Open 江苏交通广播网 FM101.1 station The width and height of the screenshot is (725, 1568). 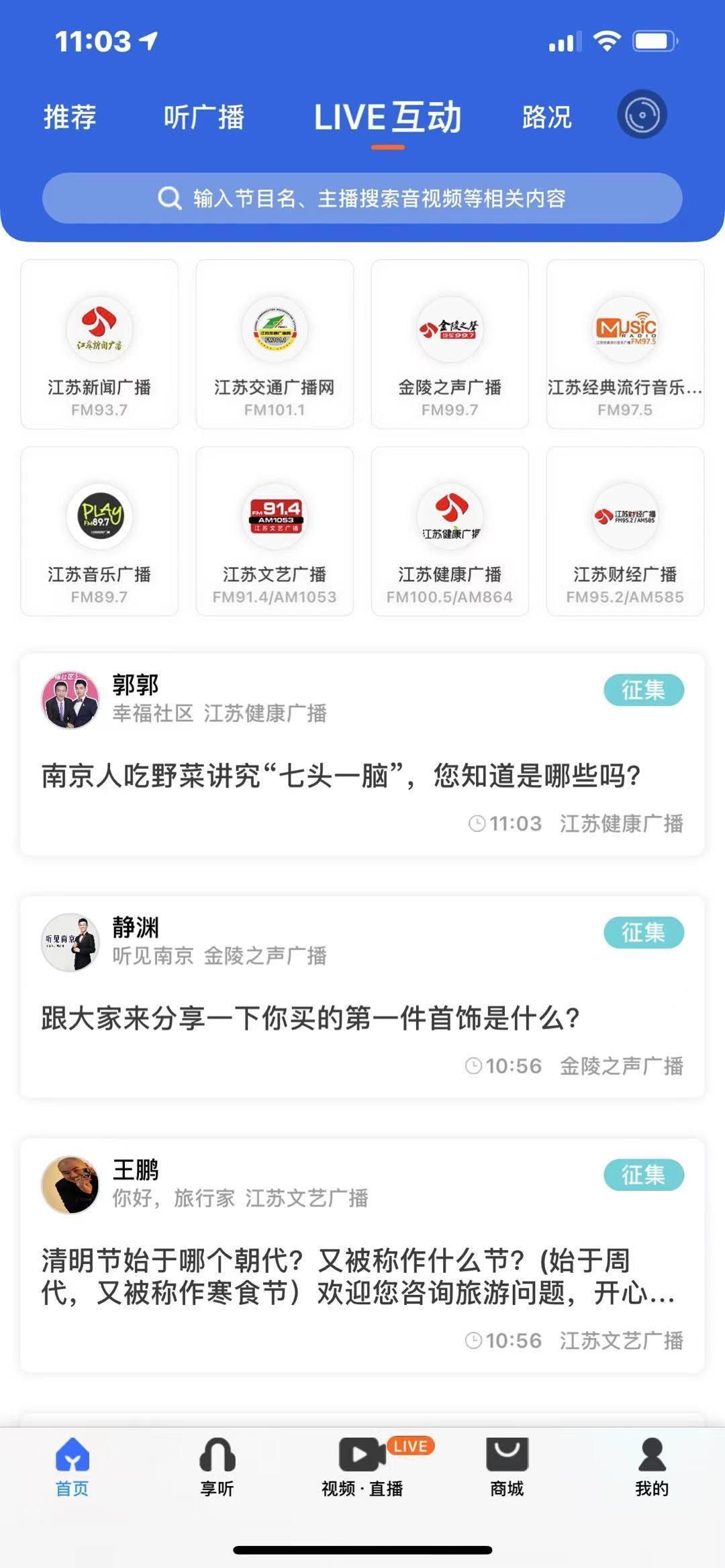pyautogui.click(x=275, y=344)
